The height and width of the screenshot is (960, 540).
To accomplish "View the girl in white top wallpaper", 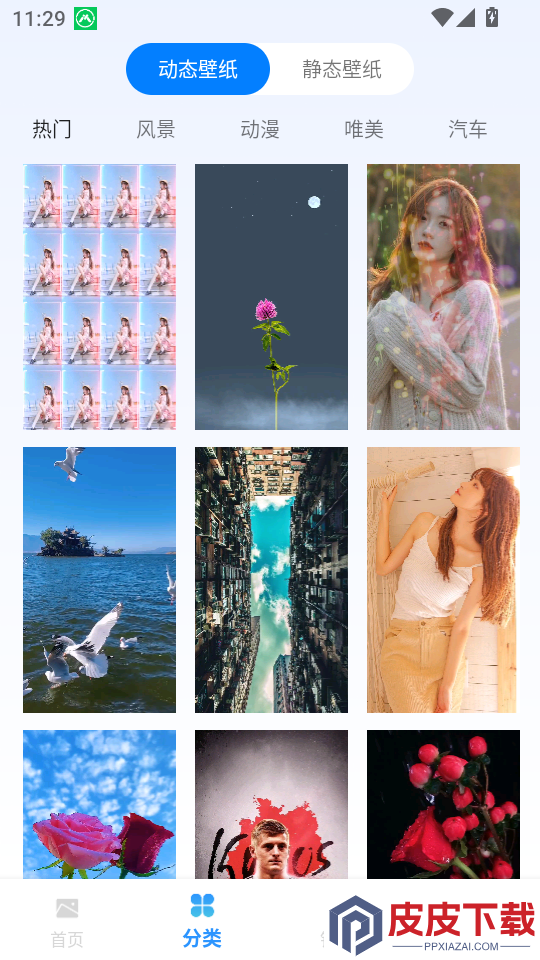I will 443,580.
